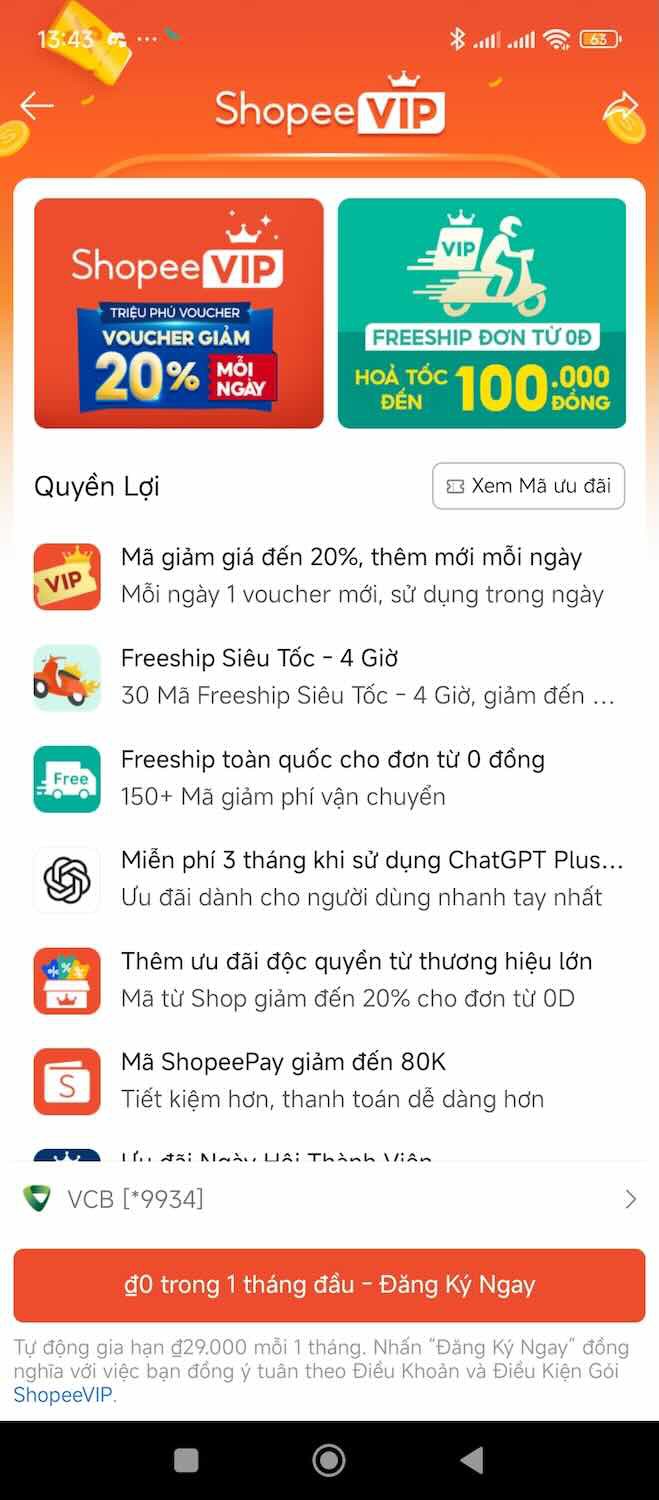The height and width of the screenshot is (1500, 659).
Task: Go back using the top-left arrow
Action: [x=37, y=106]
